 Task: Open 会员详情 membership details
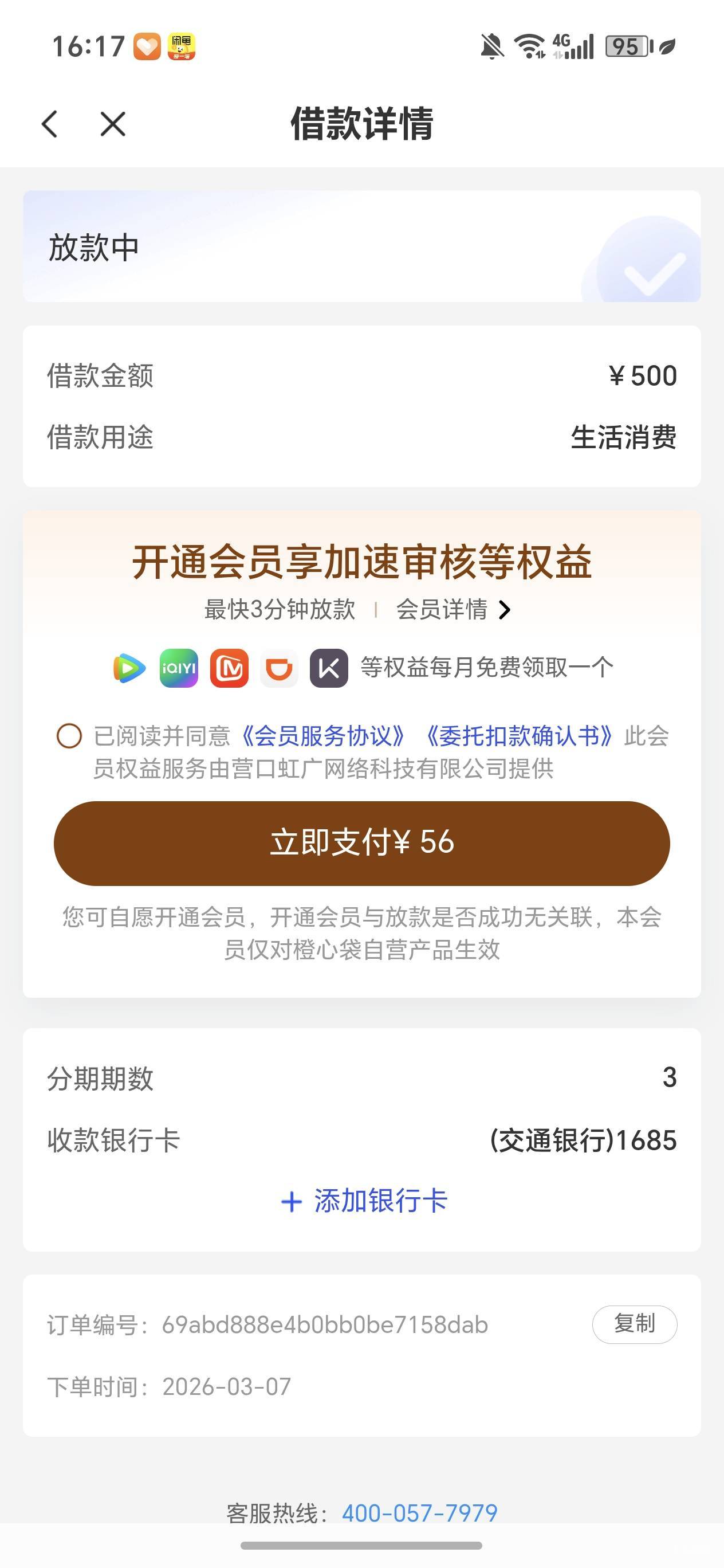pyautogui.click(x=453, y=609)
